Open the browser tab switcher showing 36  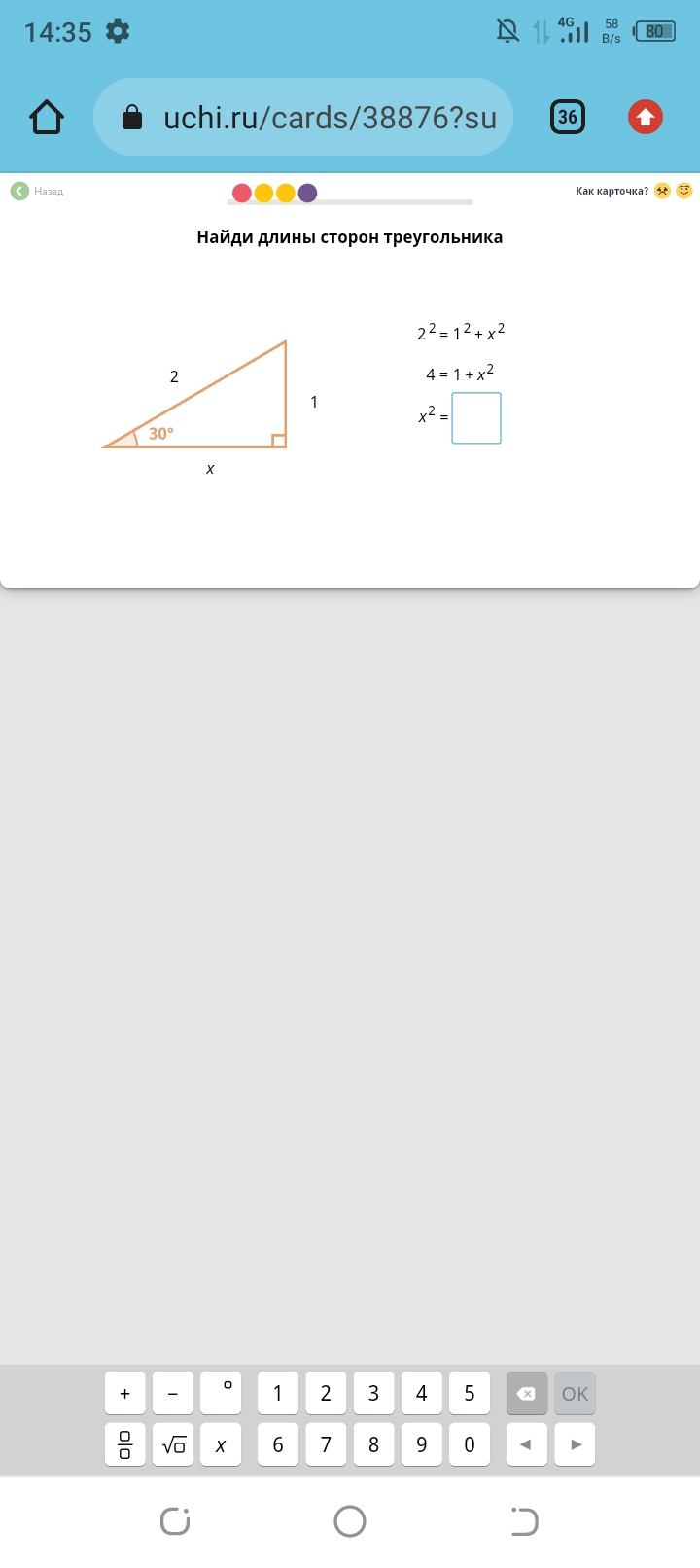[568, 118]
